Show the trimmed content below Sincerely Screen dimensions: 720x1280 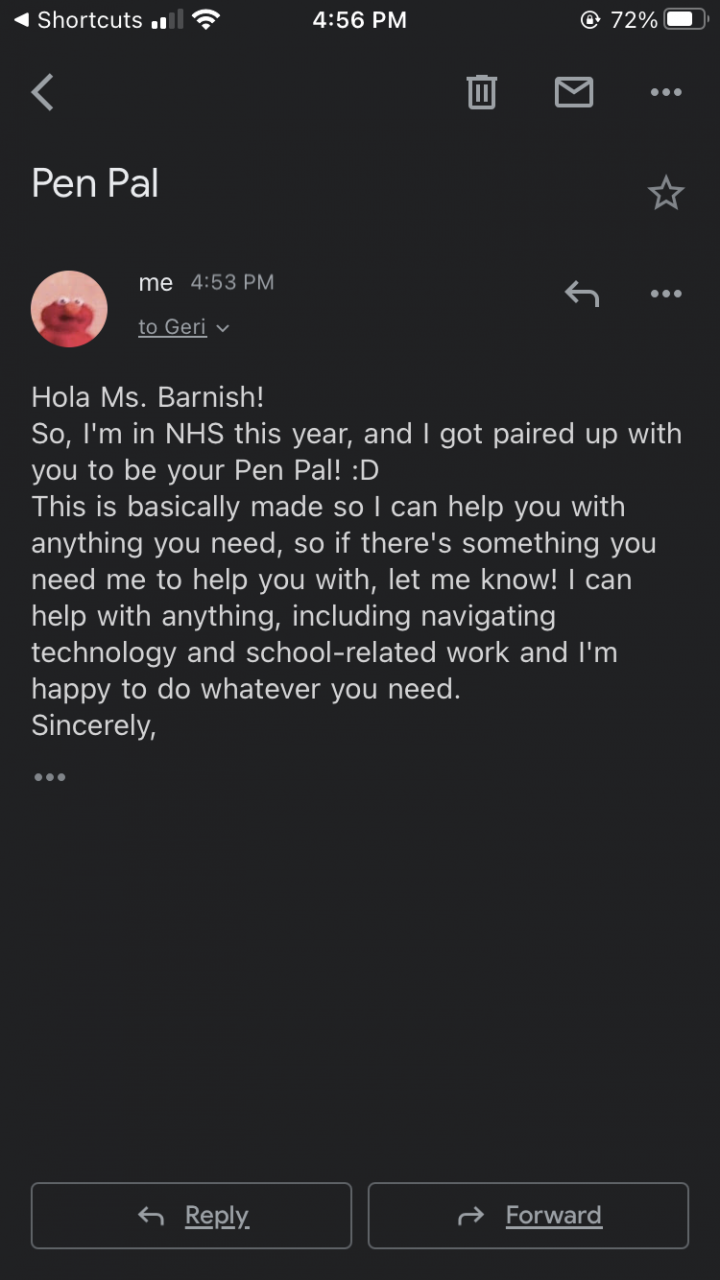point(49,777)
